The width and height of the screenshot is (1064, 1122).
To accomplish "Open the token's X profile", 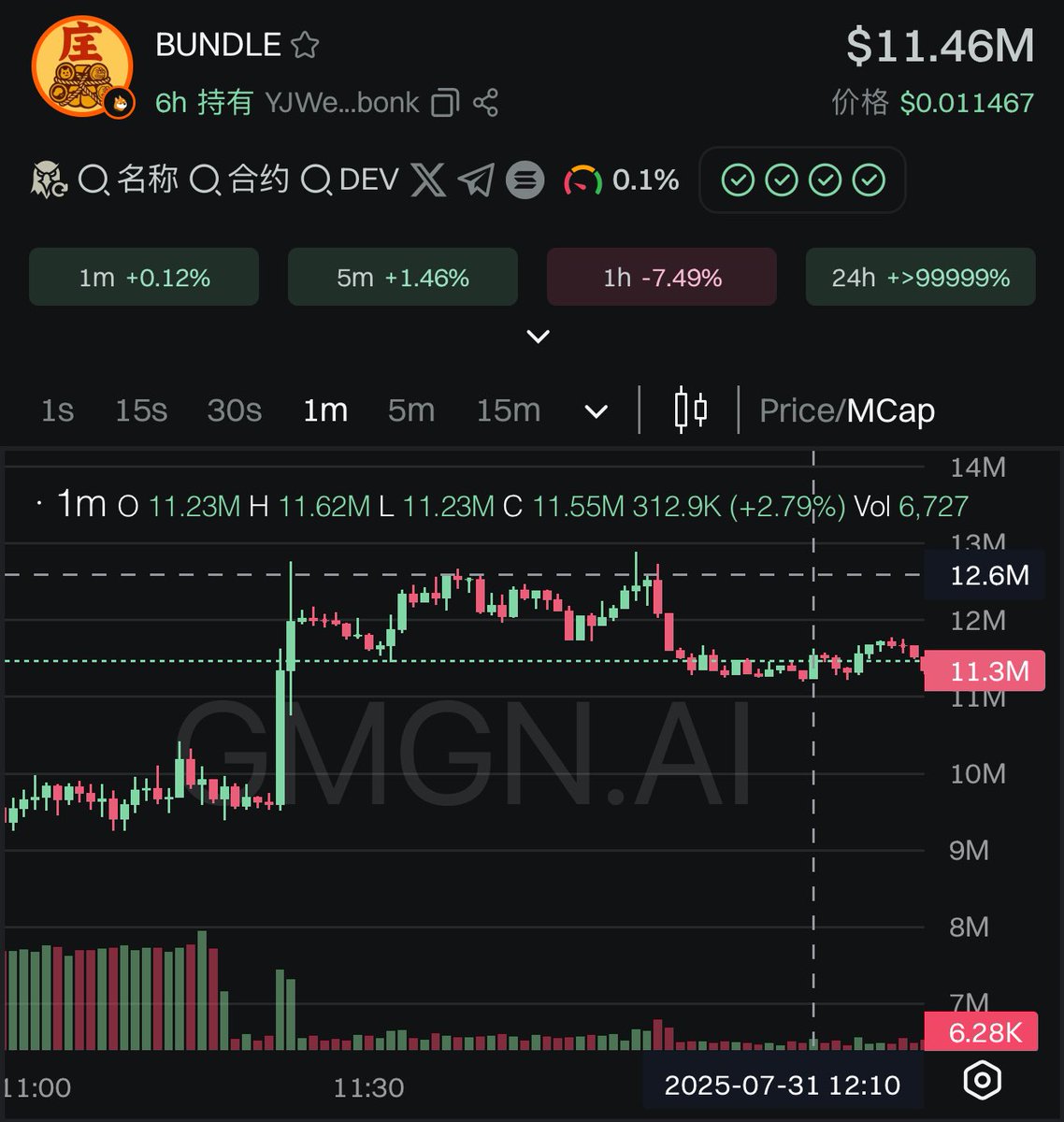I will 428,180.
